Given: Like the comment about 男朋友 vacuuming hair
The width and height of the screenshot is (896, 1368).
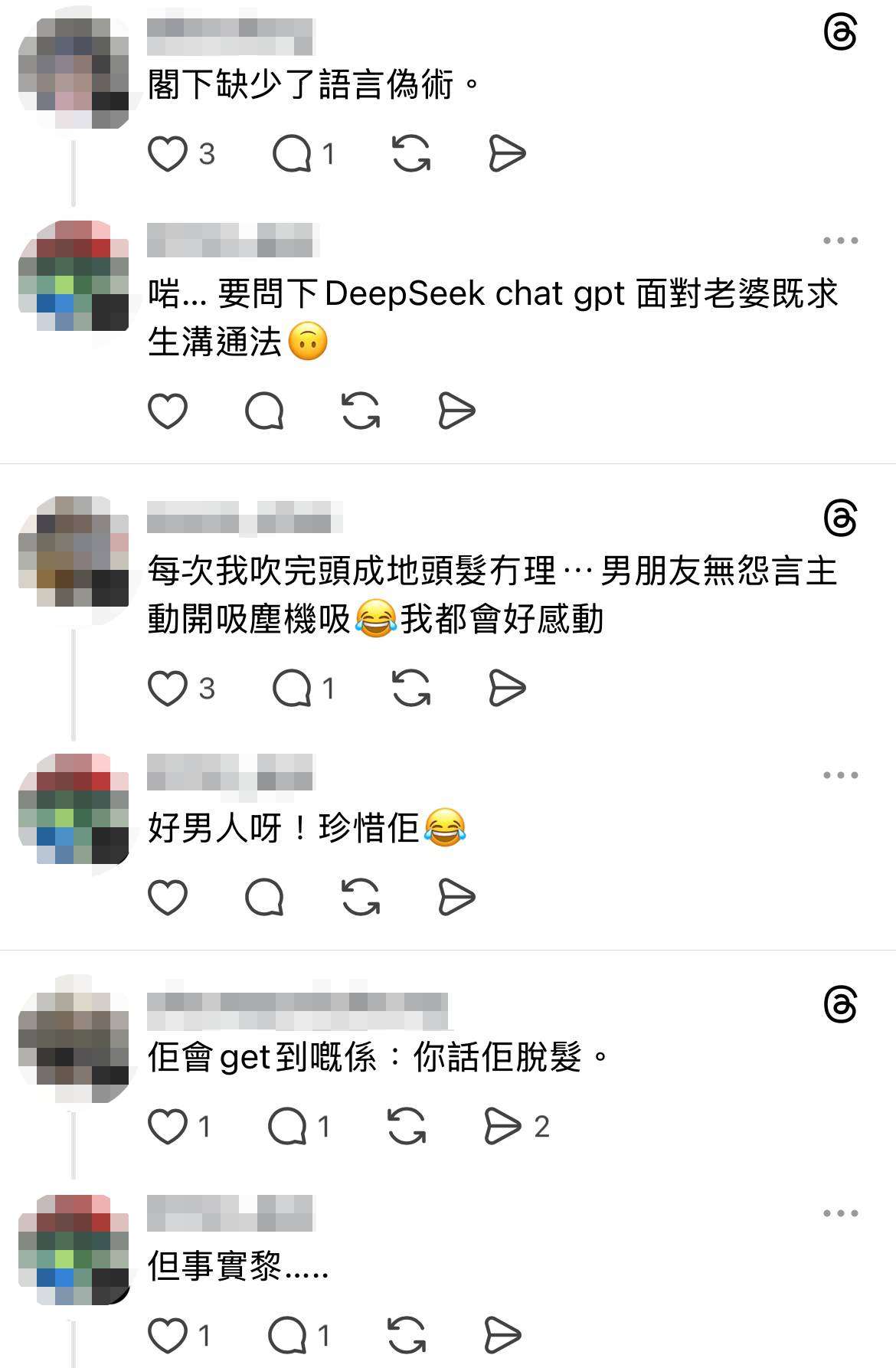Looking at the screenshot, I should 168,689.
